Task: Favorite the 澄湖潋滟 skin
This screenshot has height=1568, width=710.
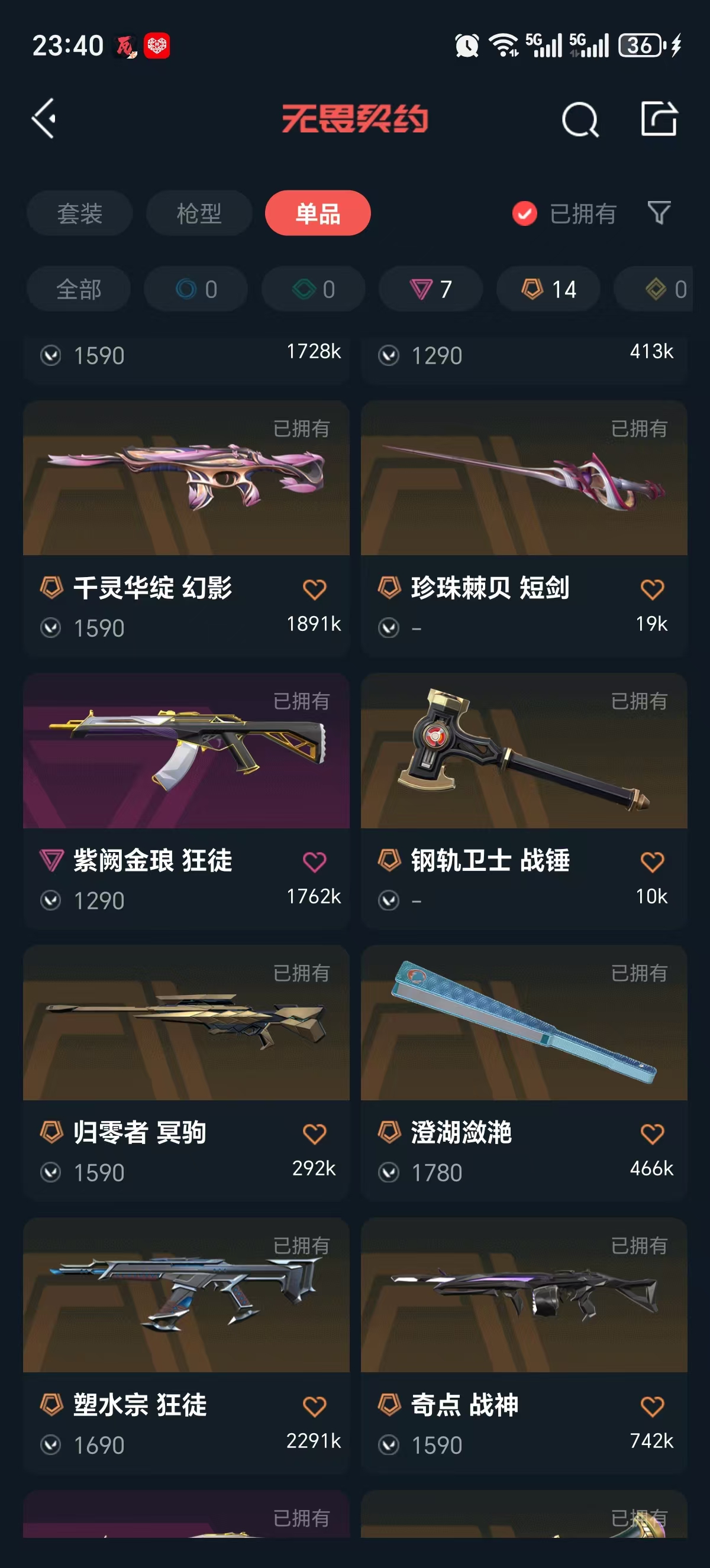Action: tap(651, 1133)
